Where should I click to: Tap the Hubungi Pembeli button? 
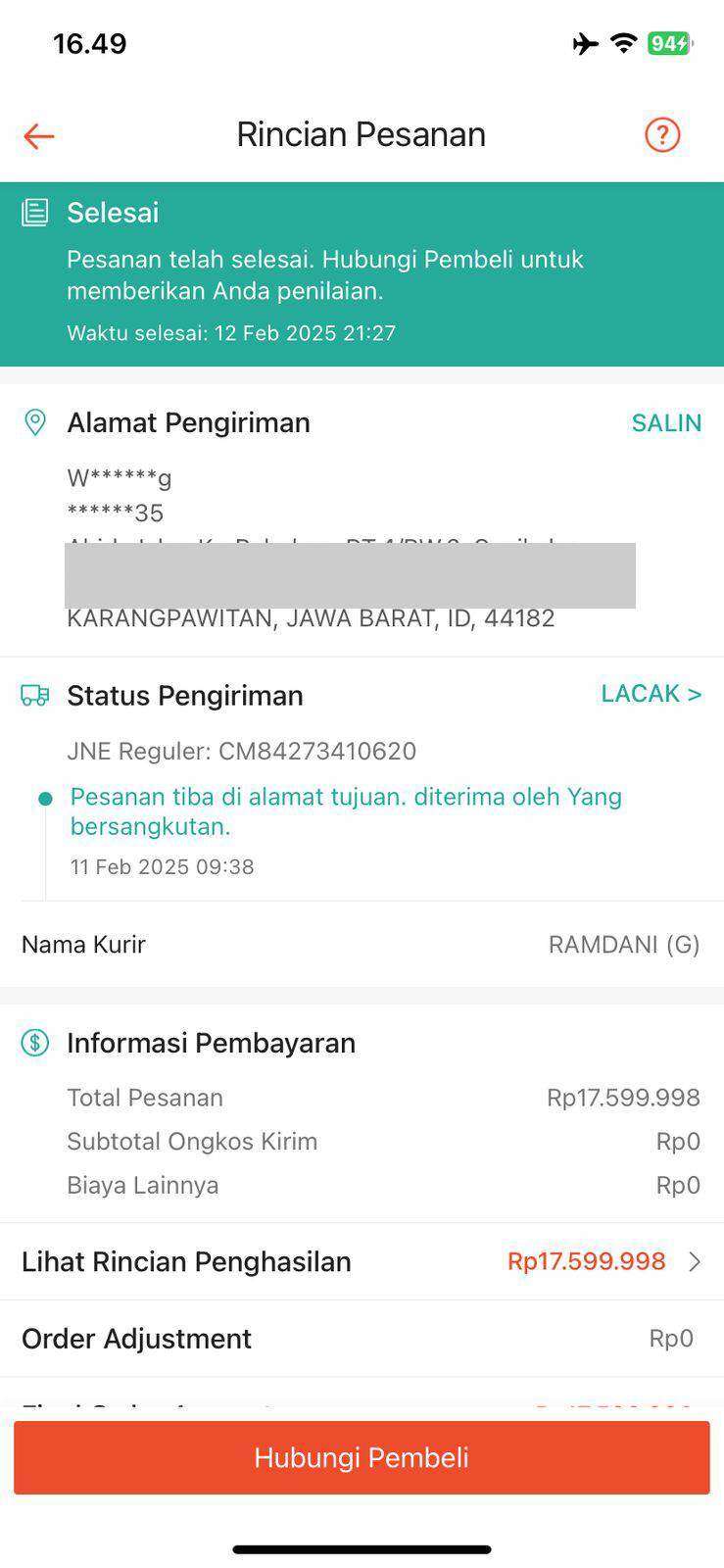(x=362, y=1457)
